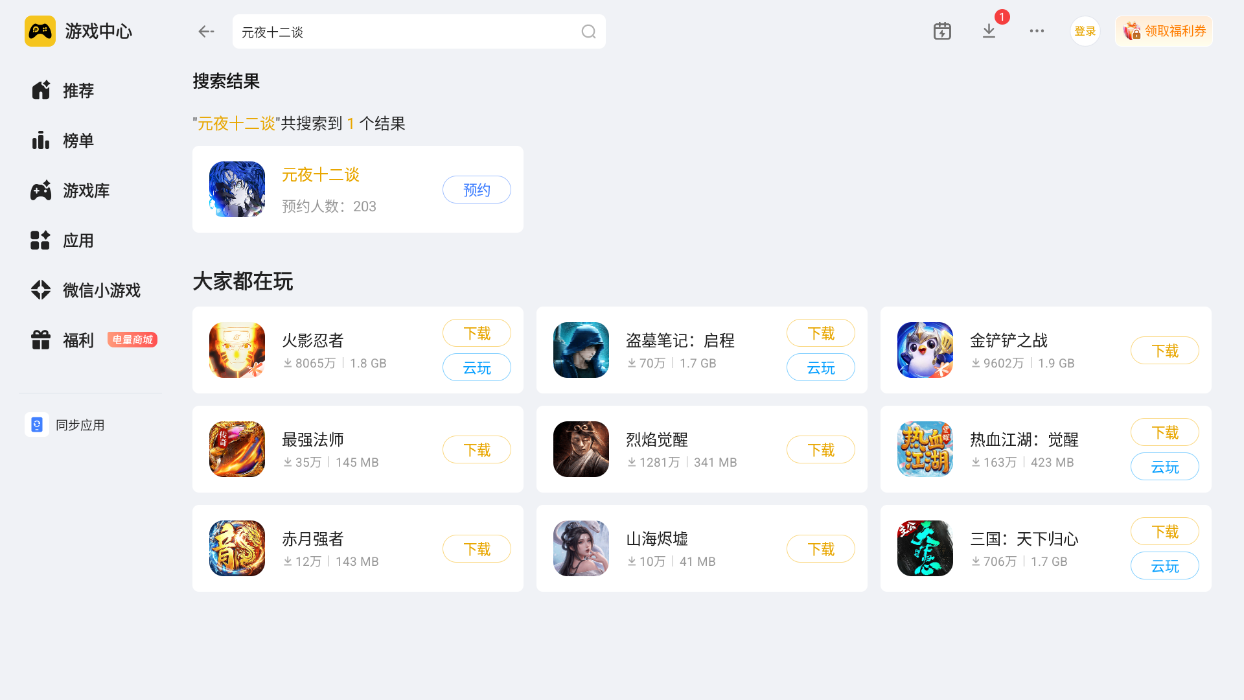Focus the search box with 元夜十二谈
Screen dimensions: 1244x700
click(419, 31)
